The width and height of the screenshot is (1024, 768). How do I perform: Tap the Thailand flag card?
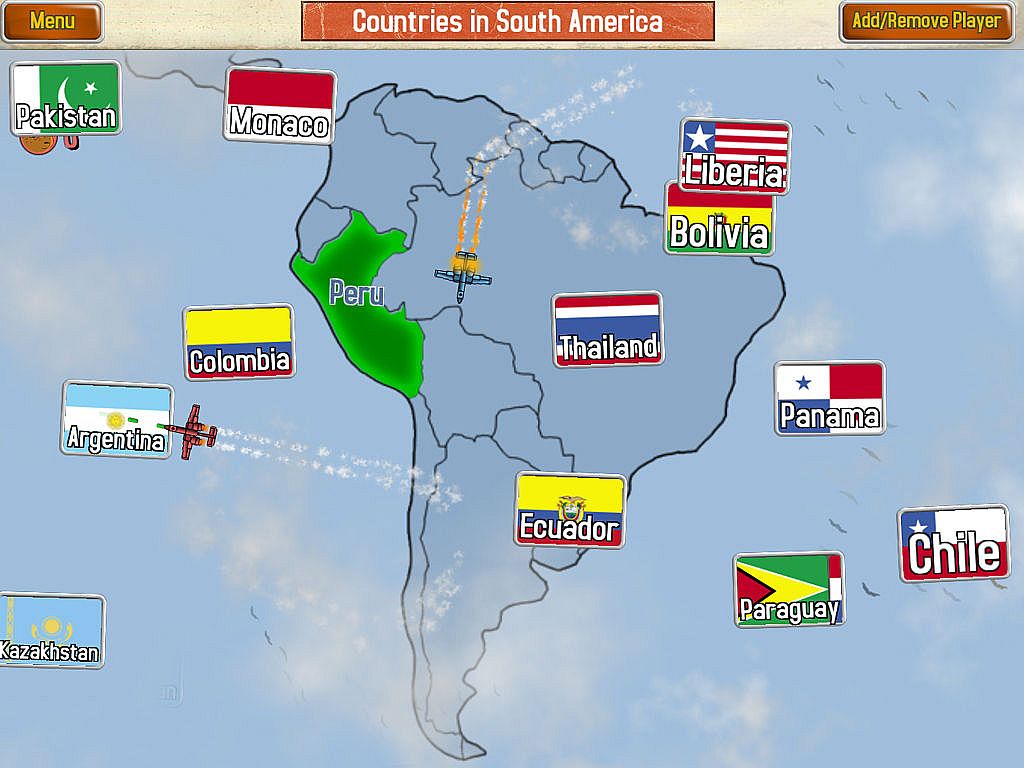608,329
